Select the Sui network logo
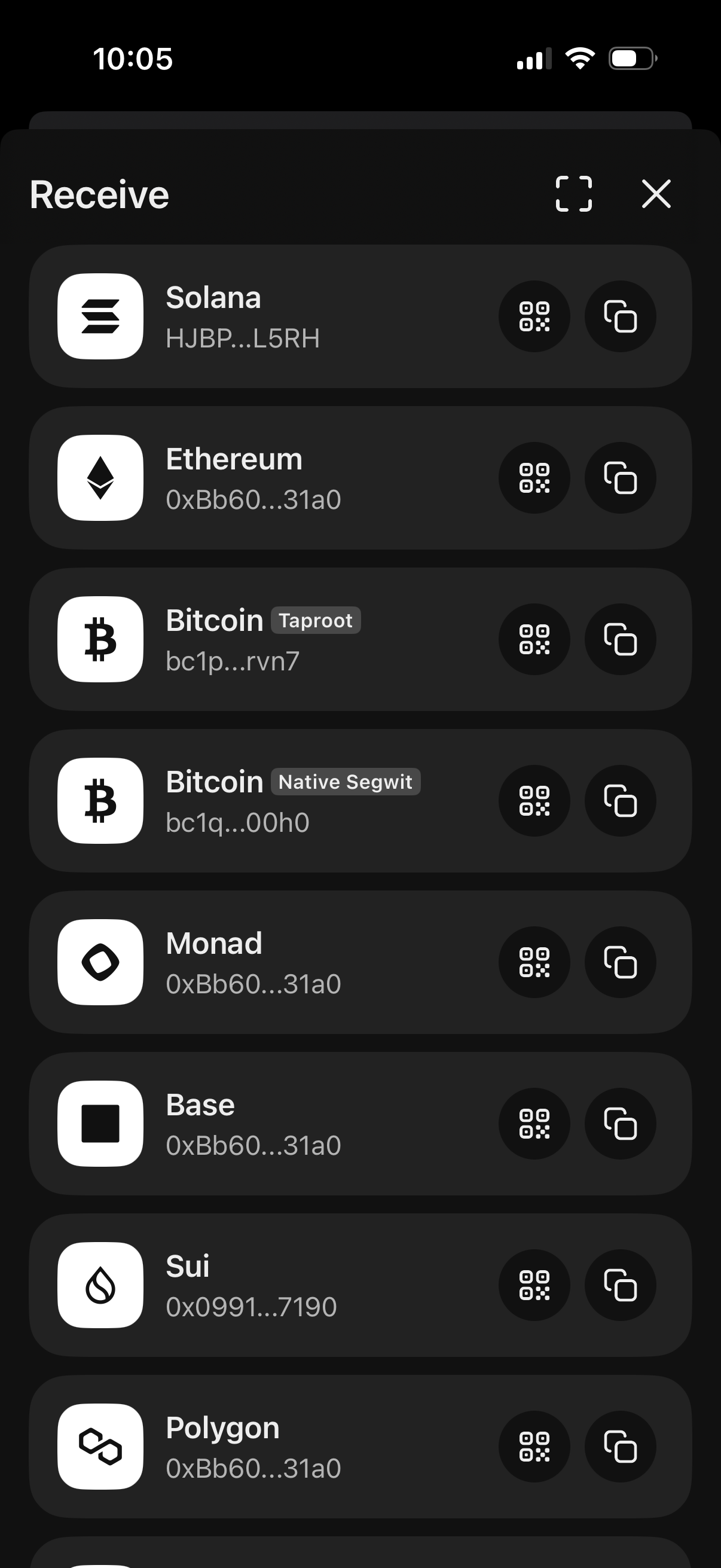Screen dimensions: 721x1568 coord(100,1286)
